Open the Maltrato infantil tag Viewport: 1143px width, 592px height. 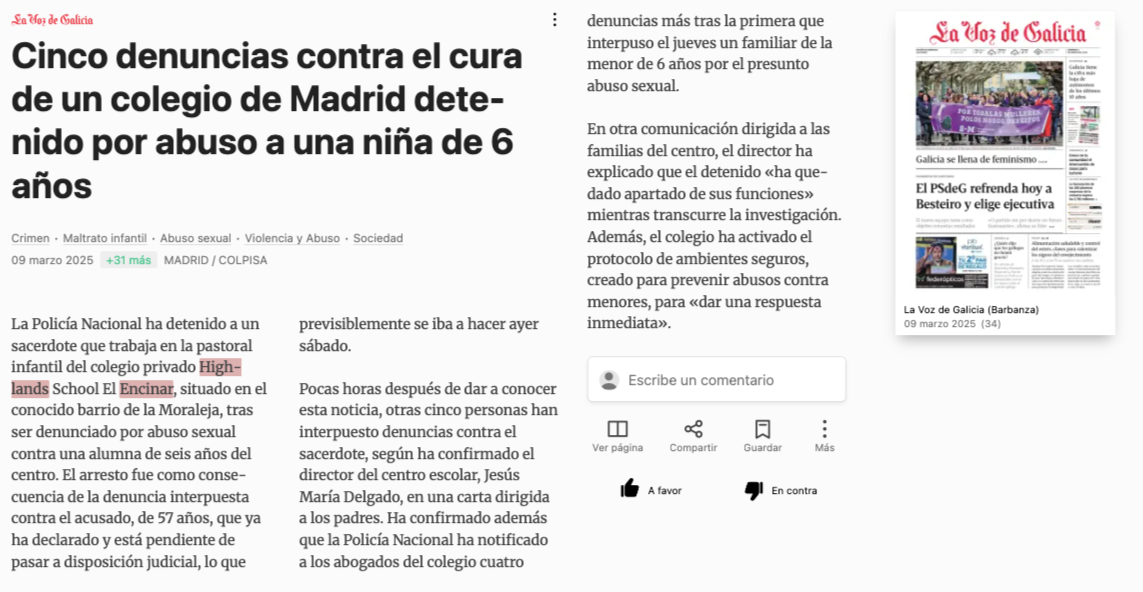tap(105, 238)
